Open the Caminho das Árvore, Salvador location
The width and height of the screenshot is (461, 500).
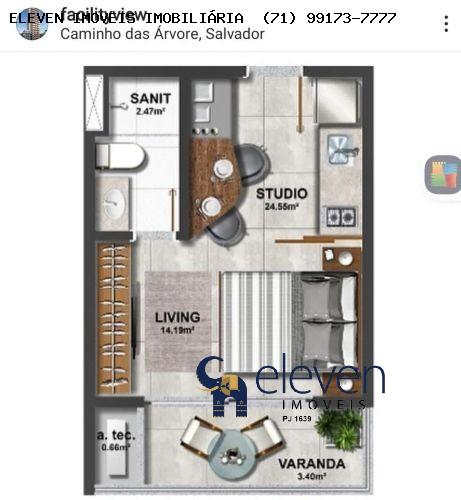[x=162, y=34]
